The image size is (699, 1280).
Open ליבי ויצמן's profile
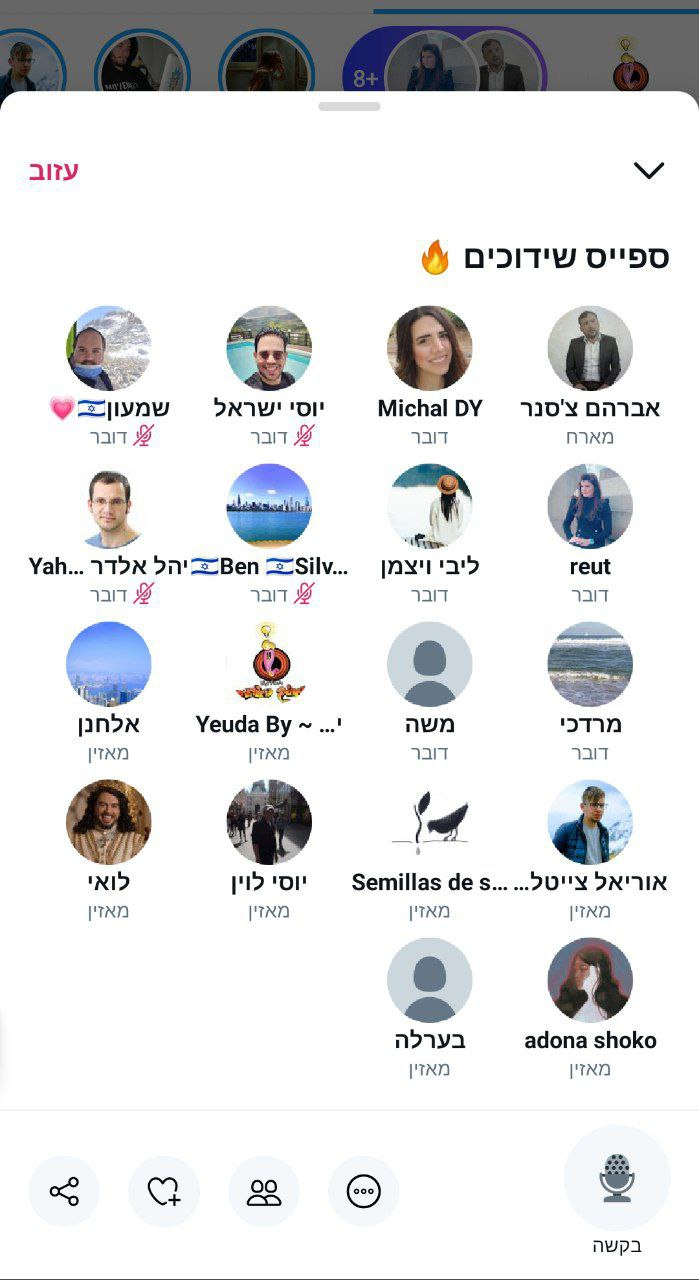[430, 506]
